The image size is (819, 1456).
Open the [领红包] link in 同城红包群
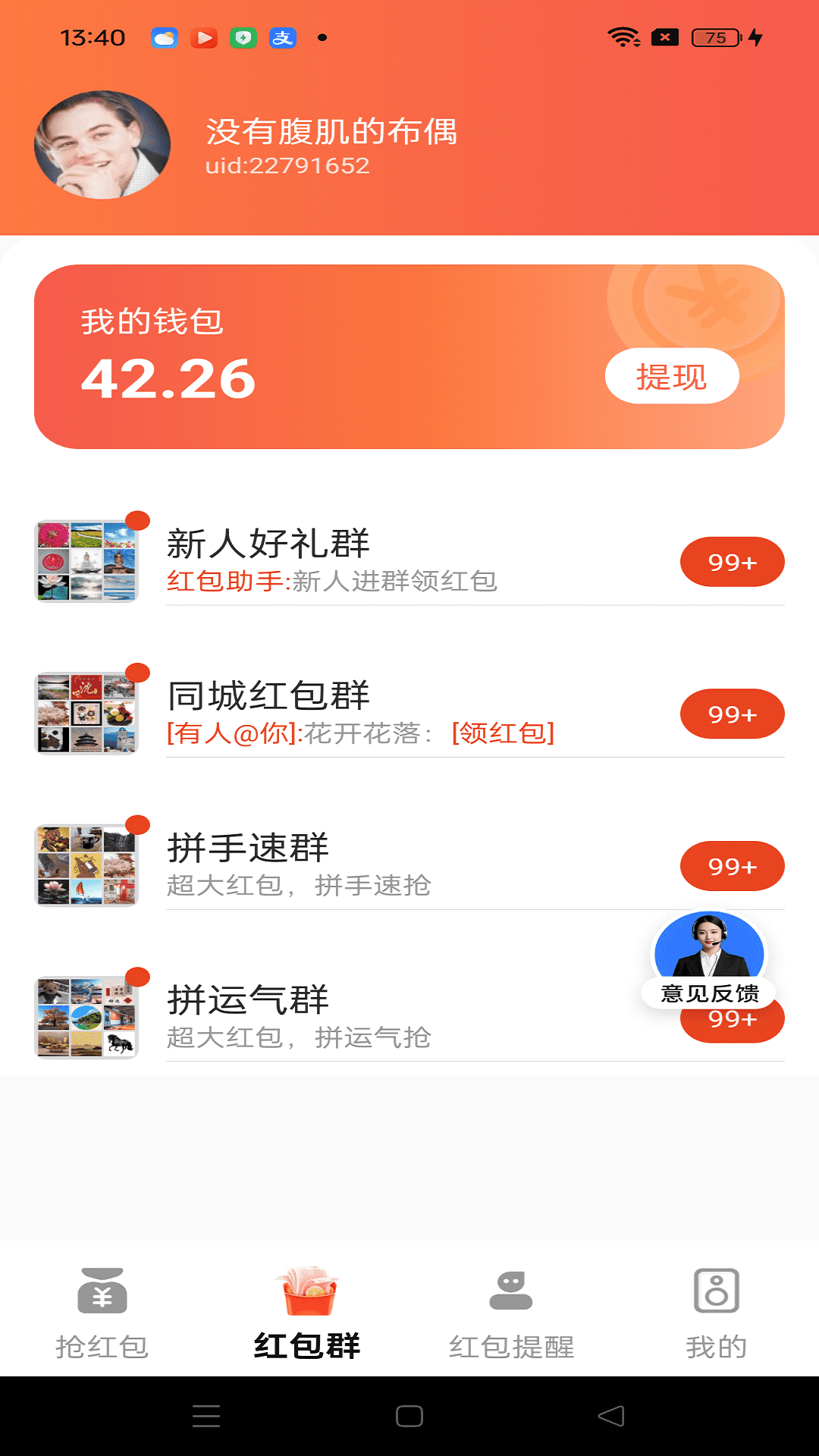[502, 733]
